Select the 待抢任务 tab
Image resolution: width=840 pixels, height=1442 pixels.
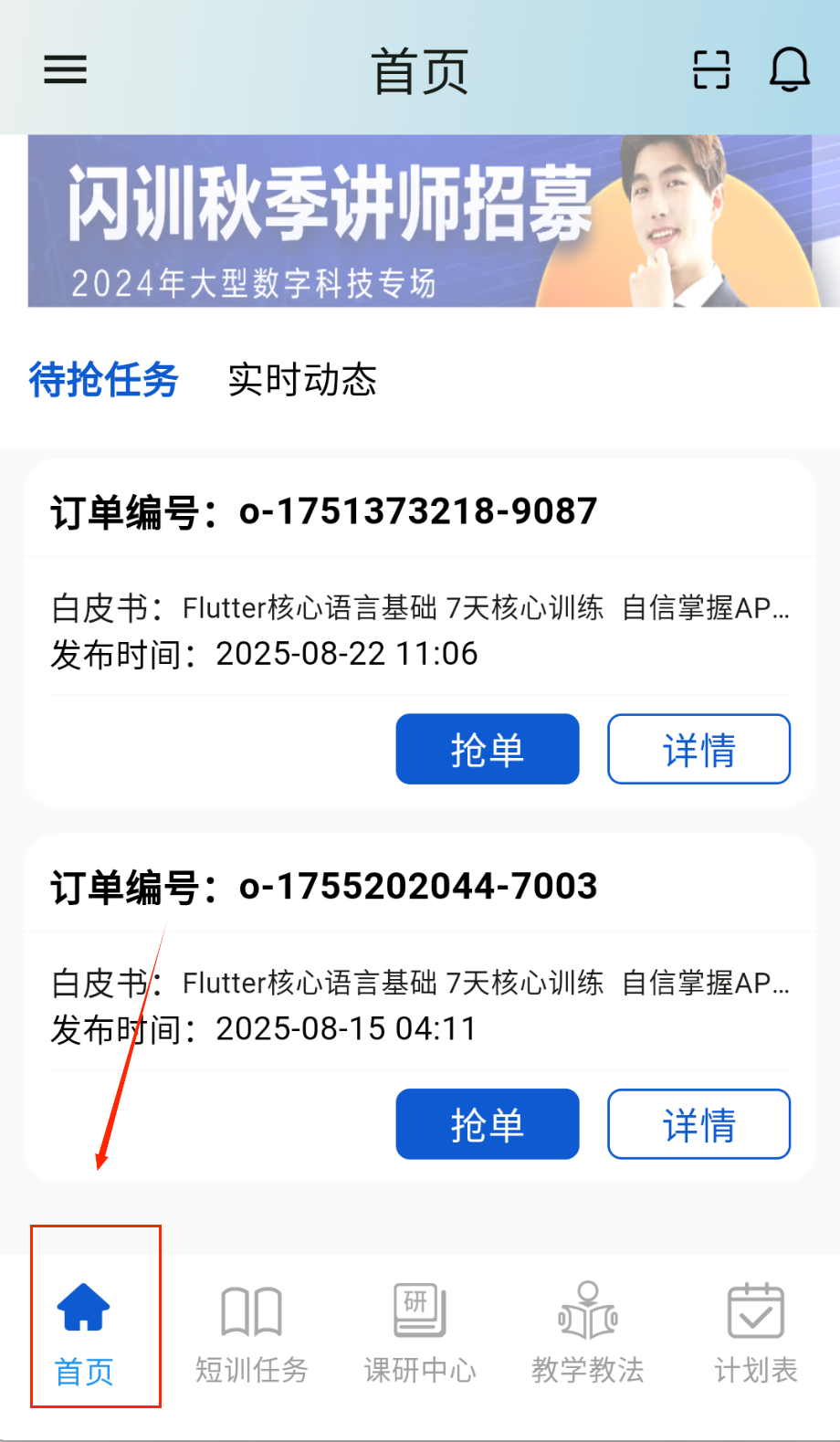point(103,380)
